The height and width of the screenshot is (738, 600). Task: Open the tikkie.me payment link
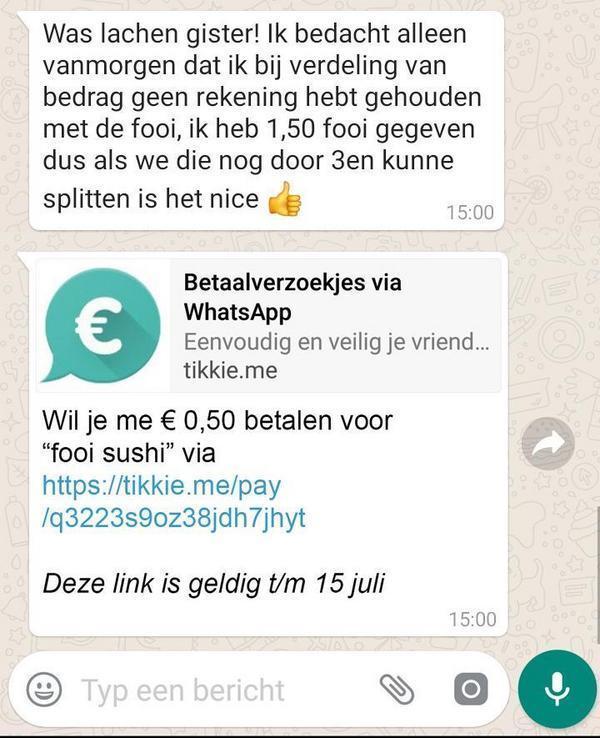[x=170, y=502]
